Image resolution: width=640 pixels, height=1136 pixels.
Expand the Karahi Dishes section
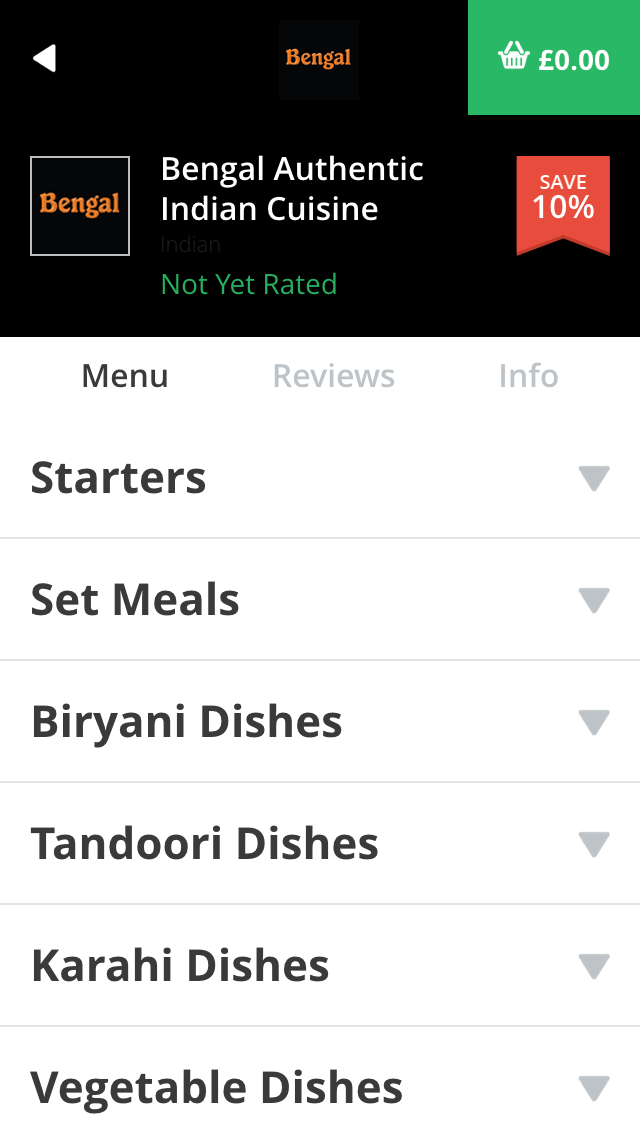pos(320,964)
